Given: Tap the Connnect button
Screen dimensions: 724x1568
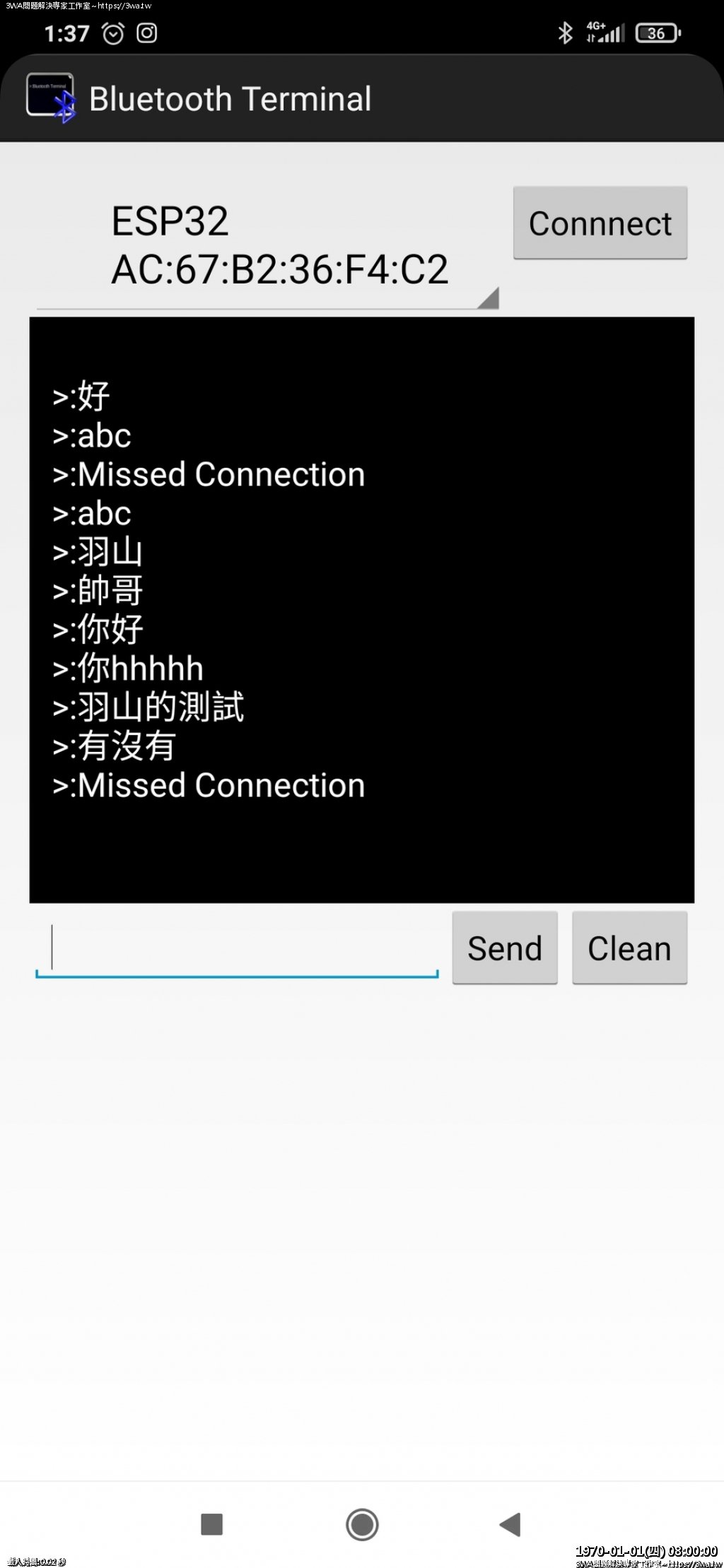Looking at the screenshot, I should tap(600, 223).
